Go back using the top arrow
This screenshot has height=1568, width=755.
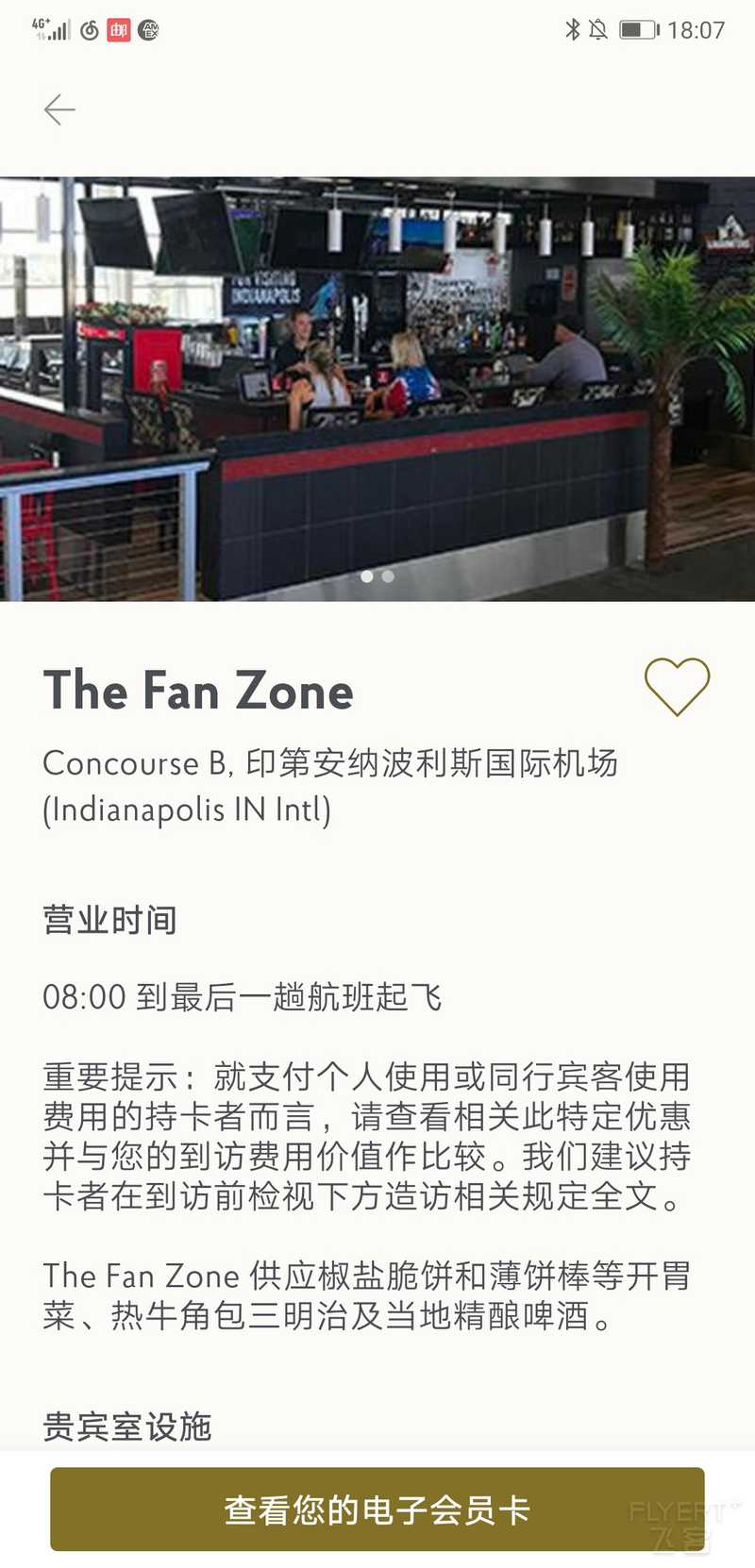(x=59, y=110)
